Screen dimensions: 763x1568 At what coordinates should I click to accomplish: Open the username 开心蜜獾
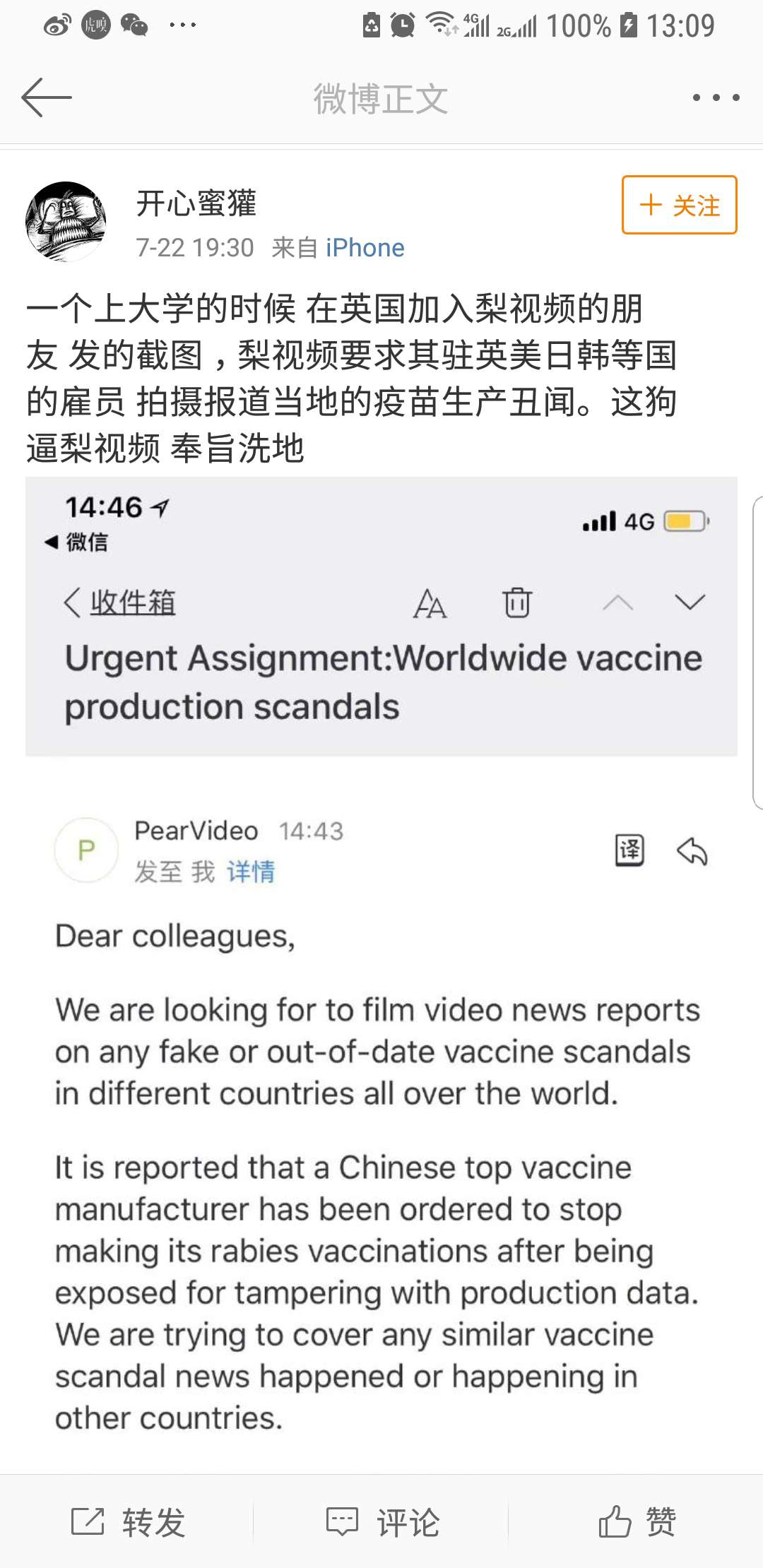pyautogui.click(x=196, y=204)
